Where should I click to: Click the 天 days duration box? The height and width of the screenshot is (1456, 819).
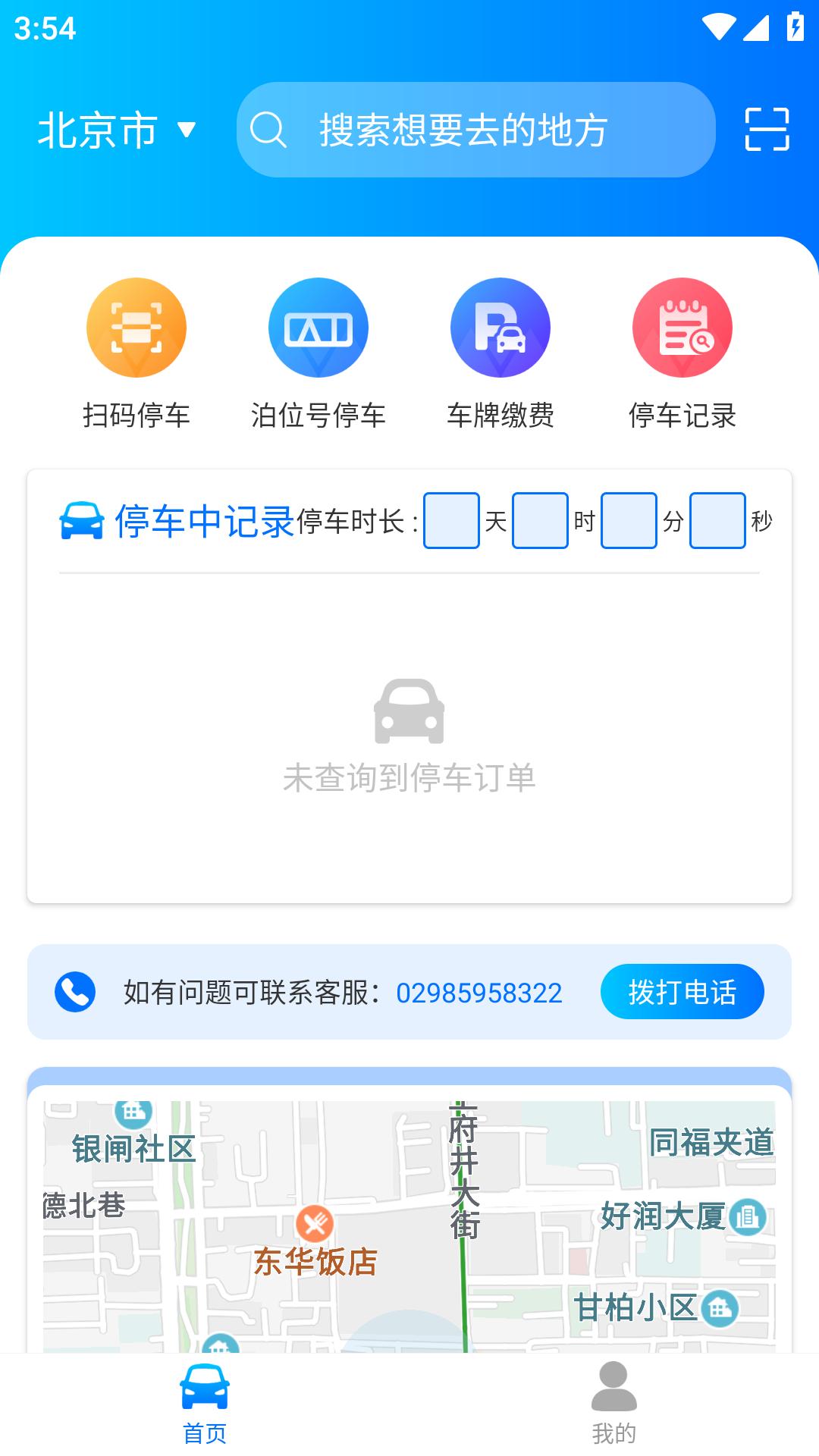pos(452,521)
